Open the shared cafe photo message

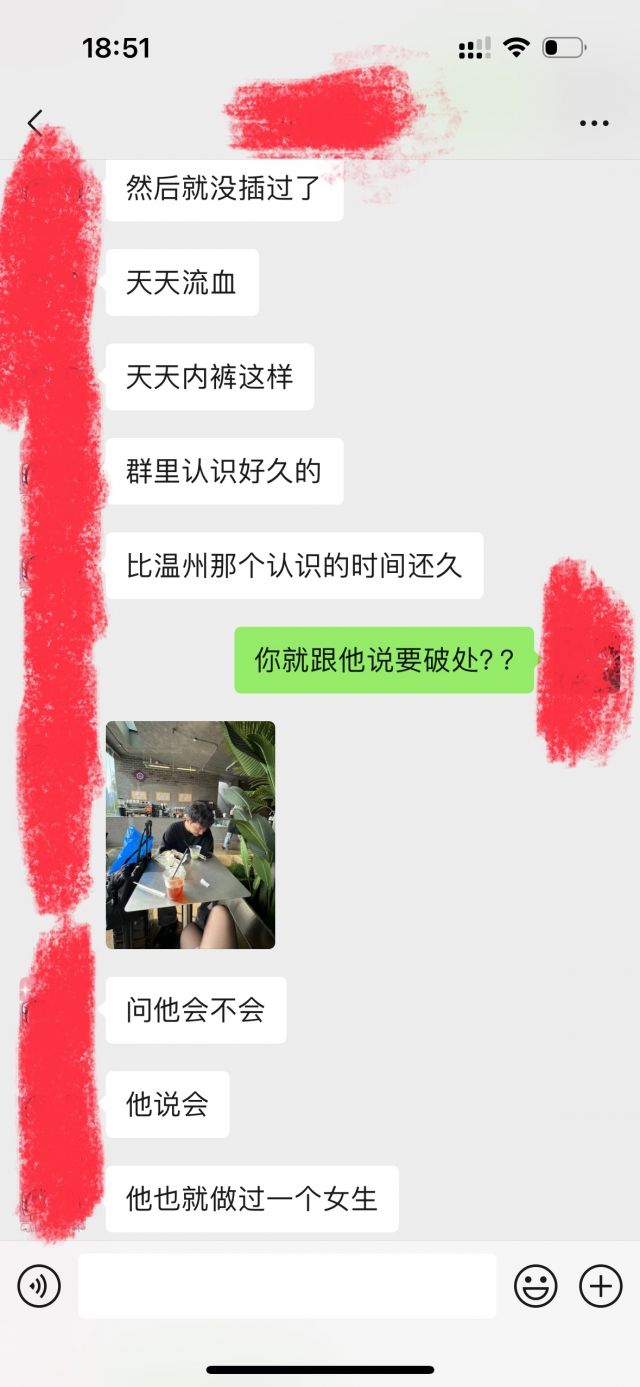[x=190, y=835]
